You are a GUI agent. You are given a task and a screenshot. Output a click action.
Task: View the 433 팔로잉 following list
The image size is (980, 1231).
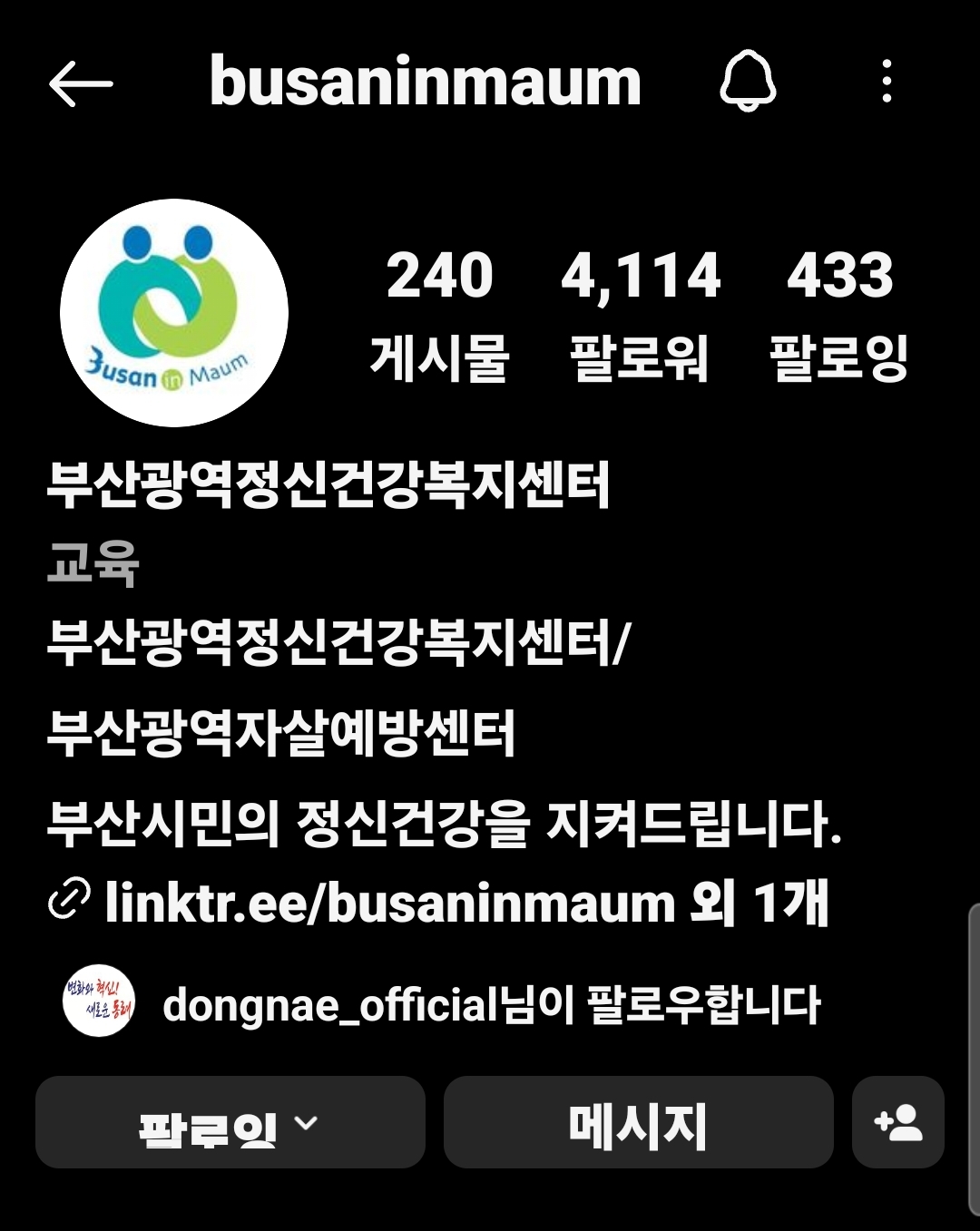[x=838, y=313]
